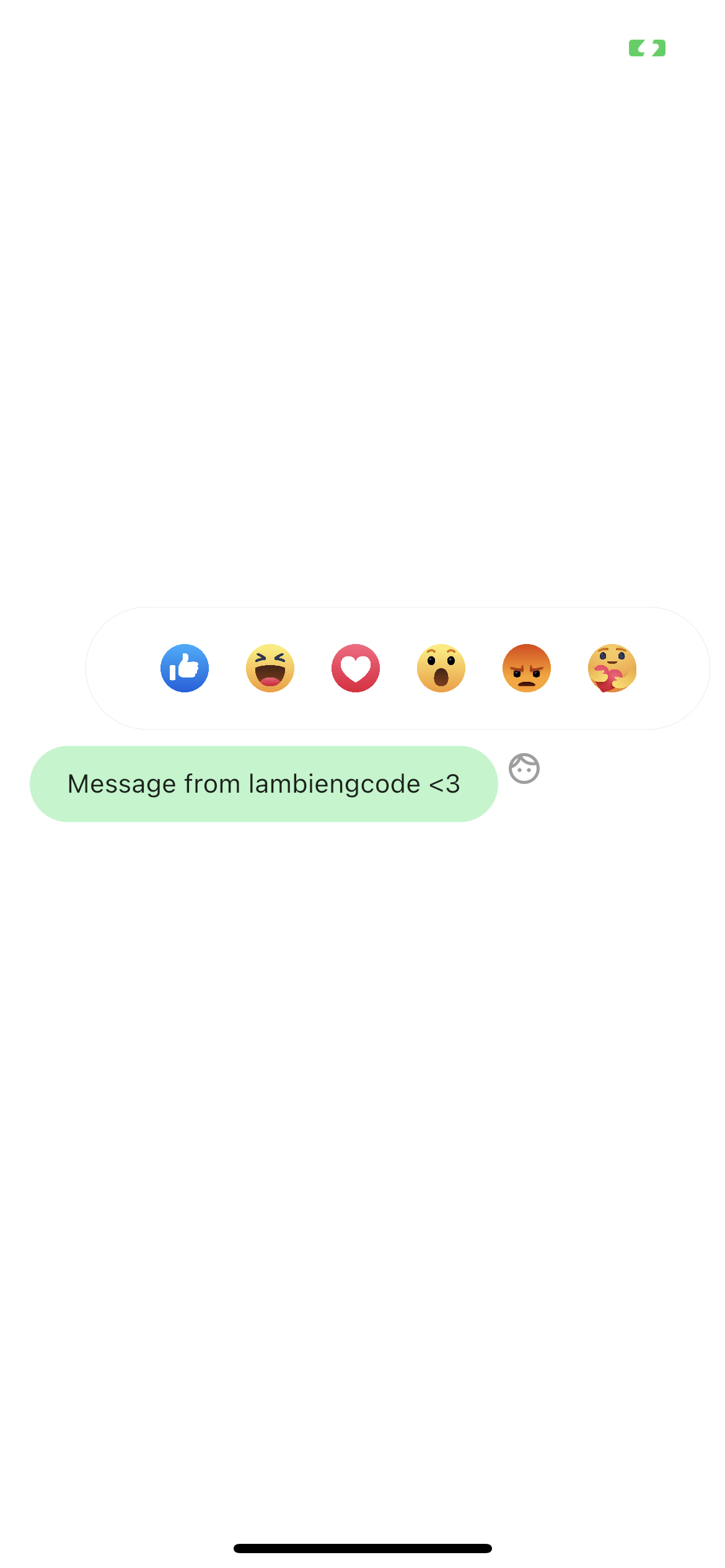
Task: React with the angry face emoji
Action: pyautogui.click(x=527, y=668)
